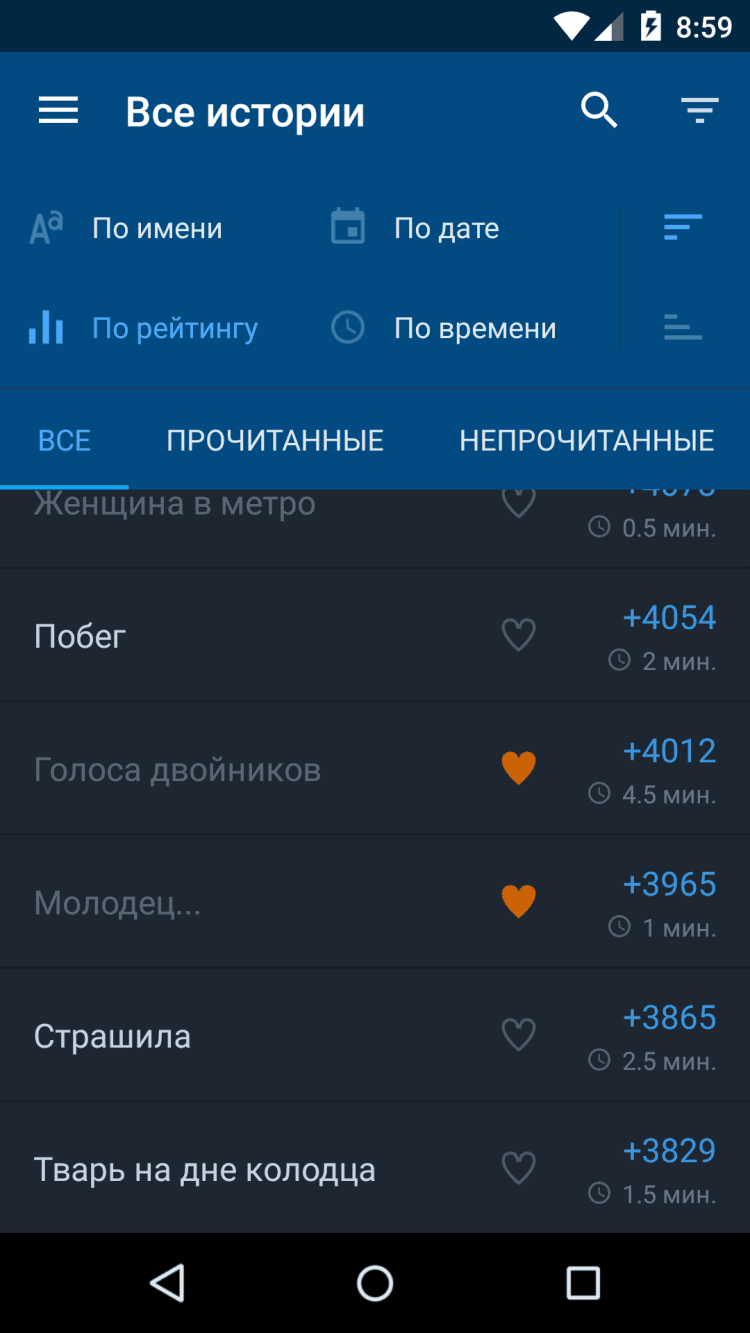The image size is (750, 1333).
Task: Go back with system back button
Action: pos(167,1283)
